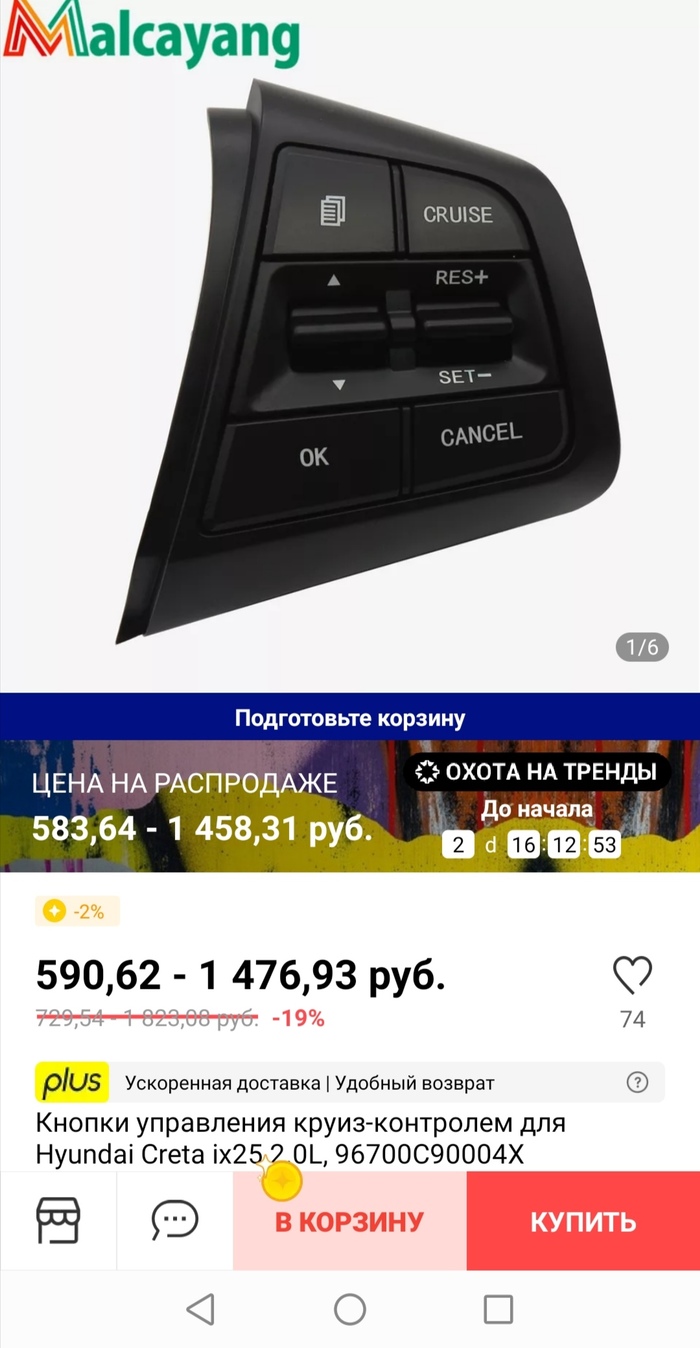
Task: Open the seller's store icon
Action: click(58, 1220)
